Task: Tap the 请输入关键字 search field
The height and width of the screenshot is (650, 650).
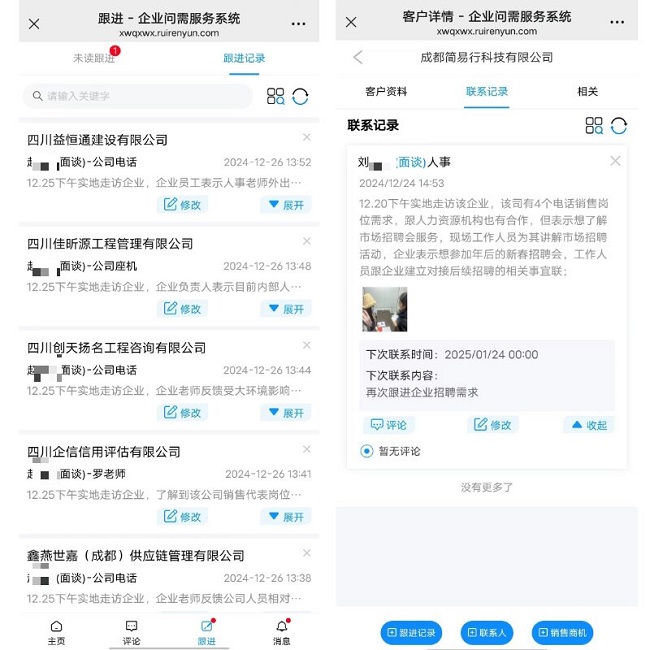Action: pos(138,96)
